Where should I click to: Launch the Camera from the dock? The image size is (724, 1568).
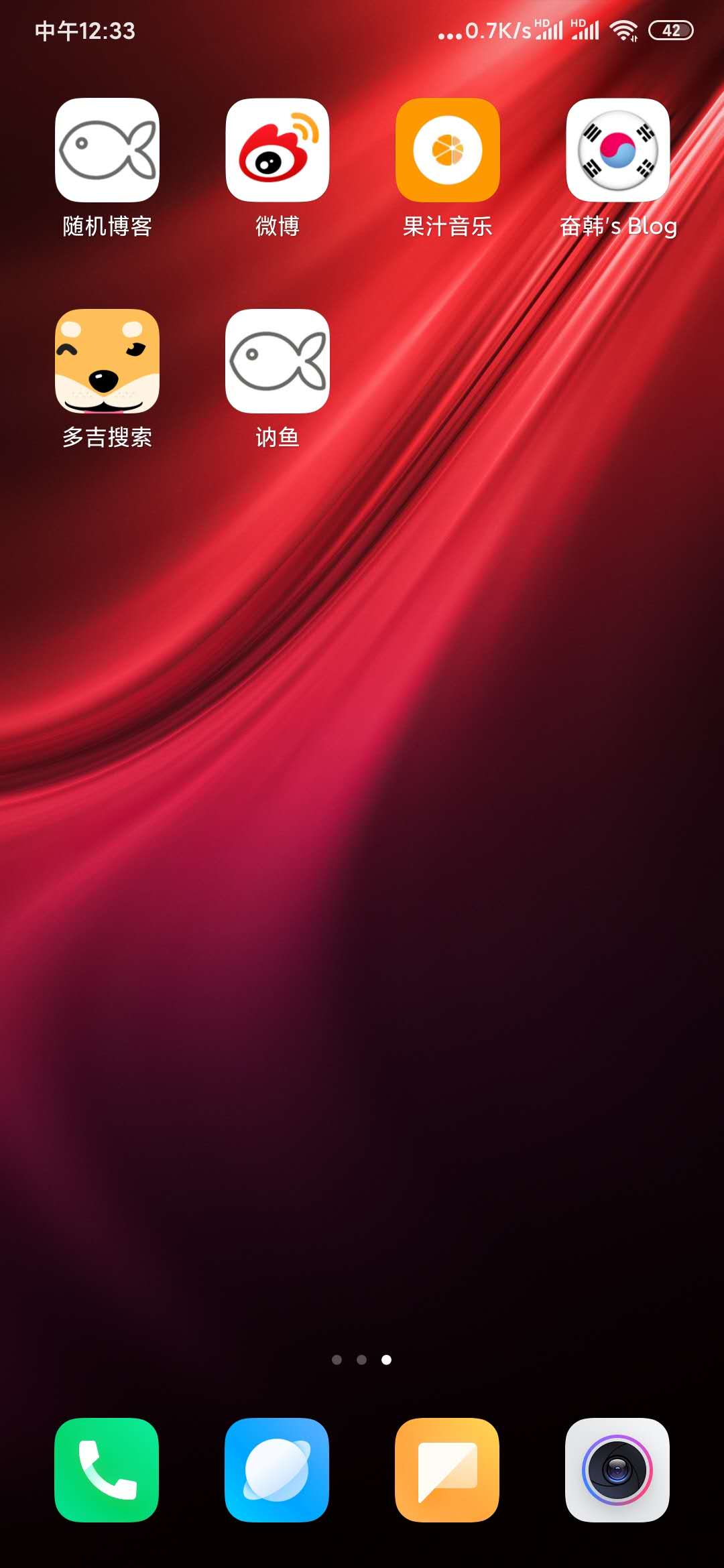click(617, 1469)
